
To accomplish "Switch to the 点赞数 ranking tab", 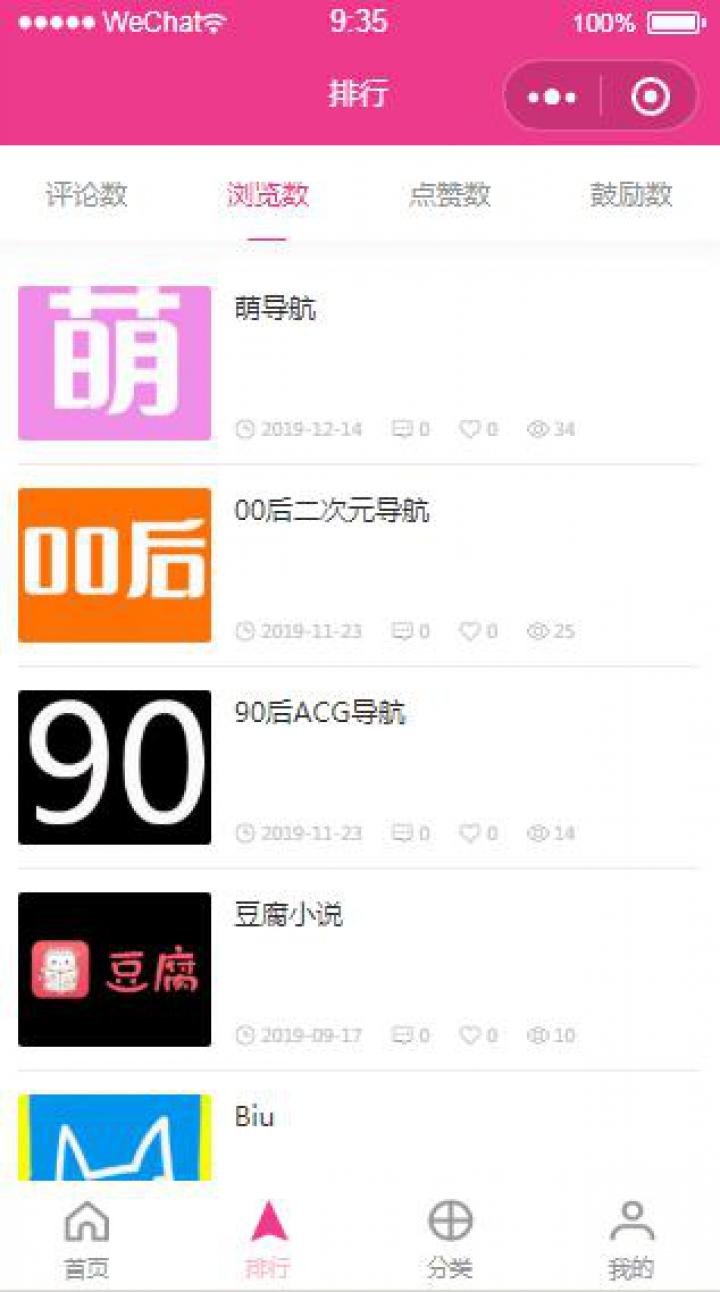I will (x=449, y=195).
